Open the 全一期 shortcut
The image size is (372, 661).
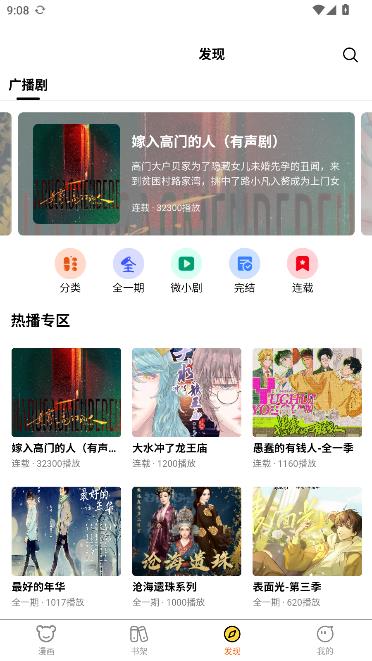(128, 271)
